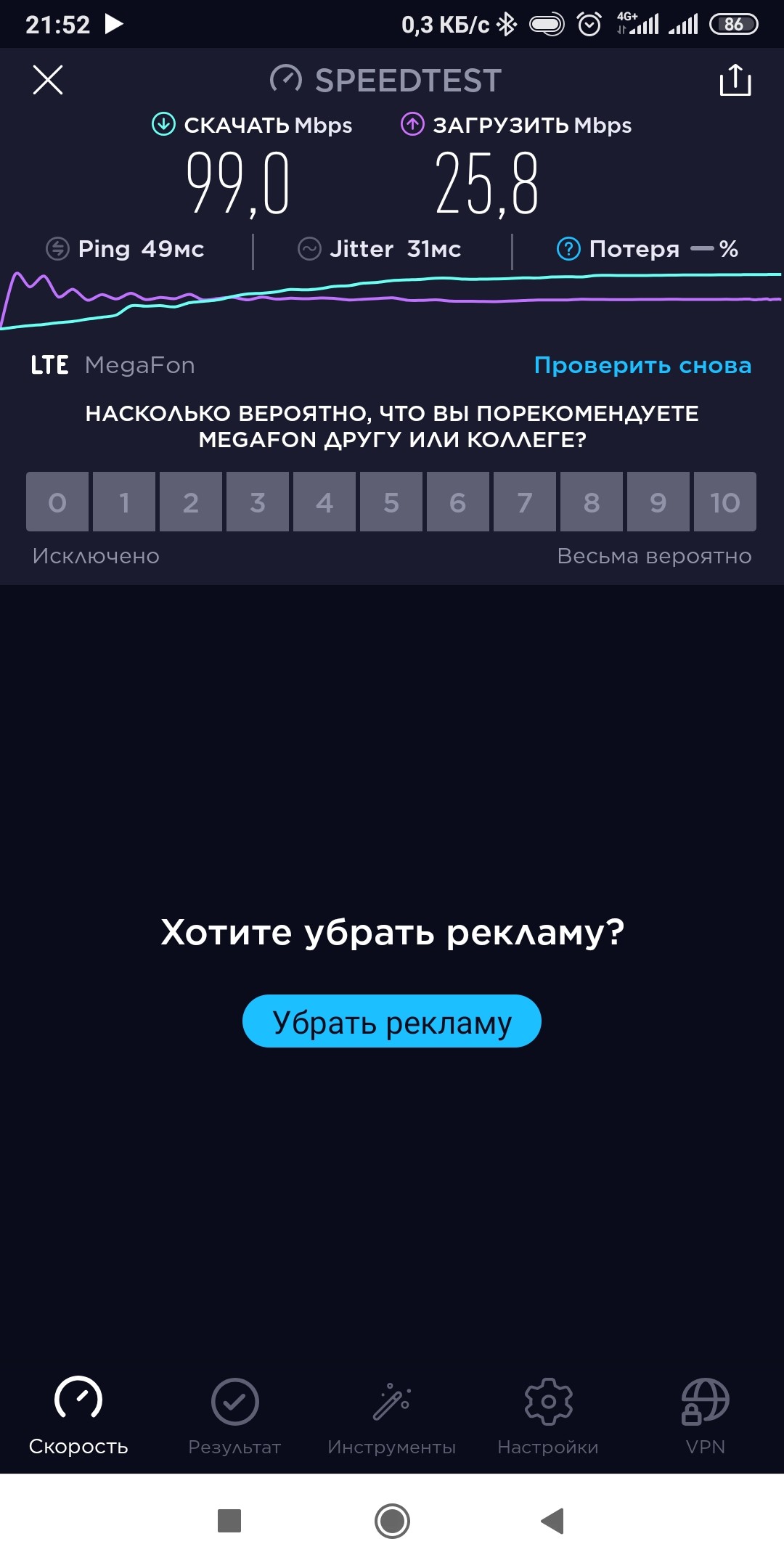Tap the 'Убрать рекламу' button
Screen dimensions: 784x1568
tap(392, 1021)
